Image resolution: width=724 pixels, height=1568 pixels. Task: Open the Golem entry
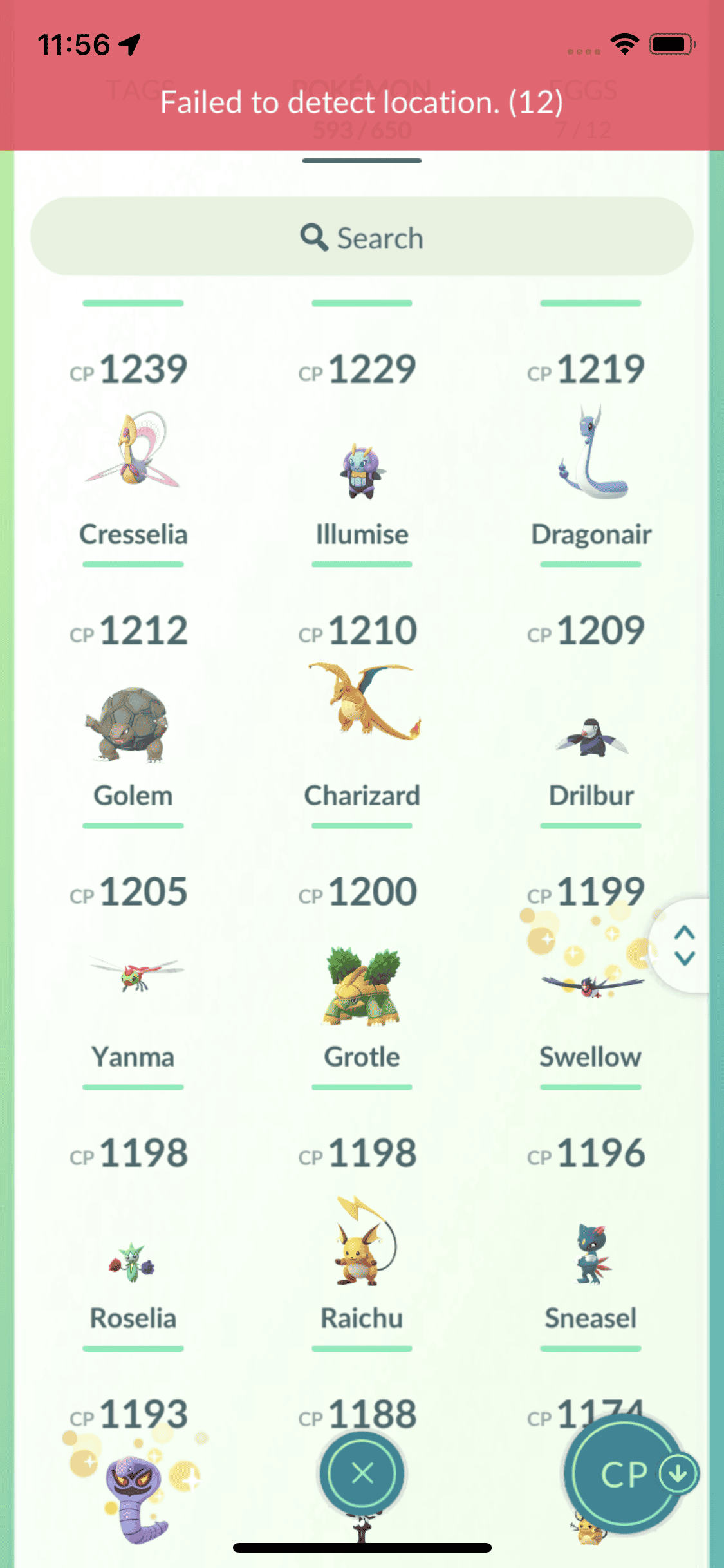[x=133, y=725]
